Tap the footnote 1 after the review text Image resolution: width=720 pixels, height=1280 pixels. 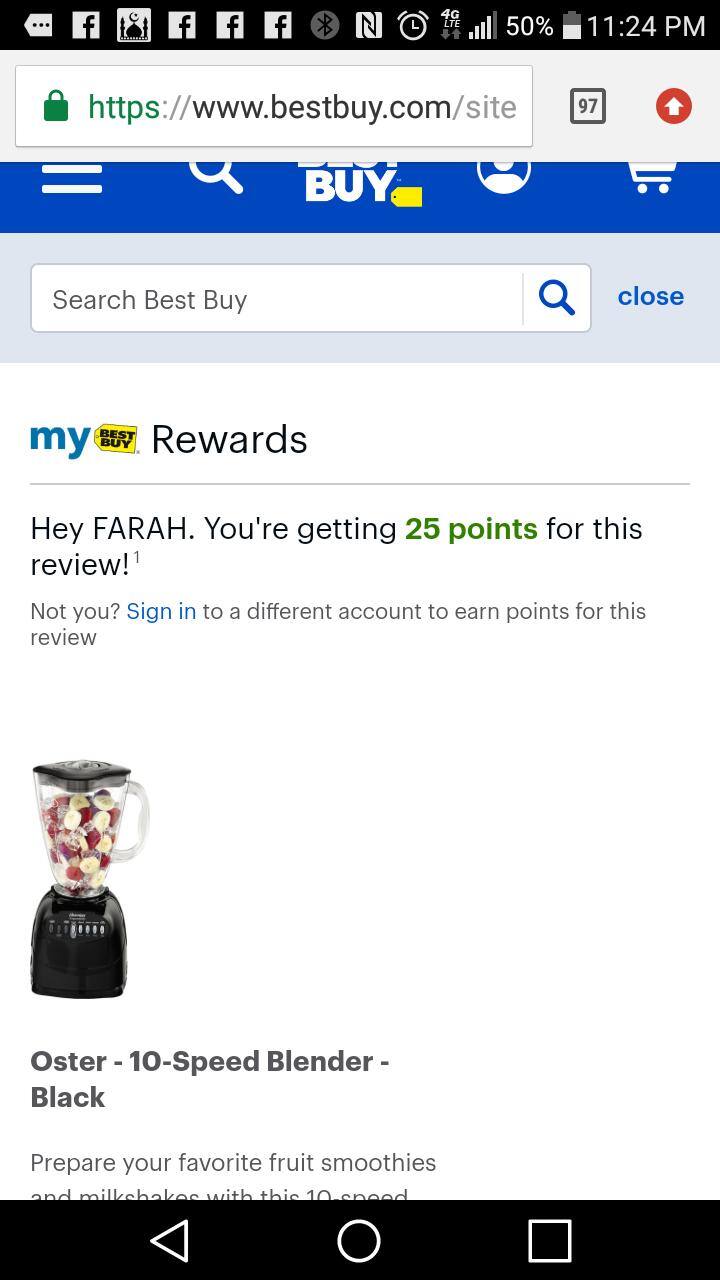coord(135,555)
